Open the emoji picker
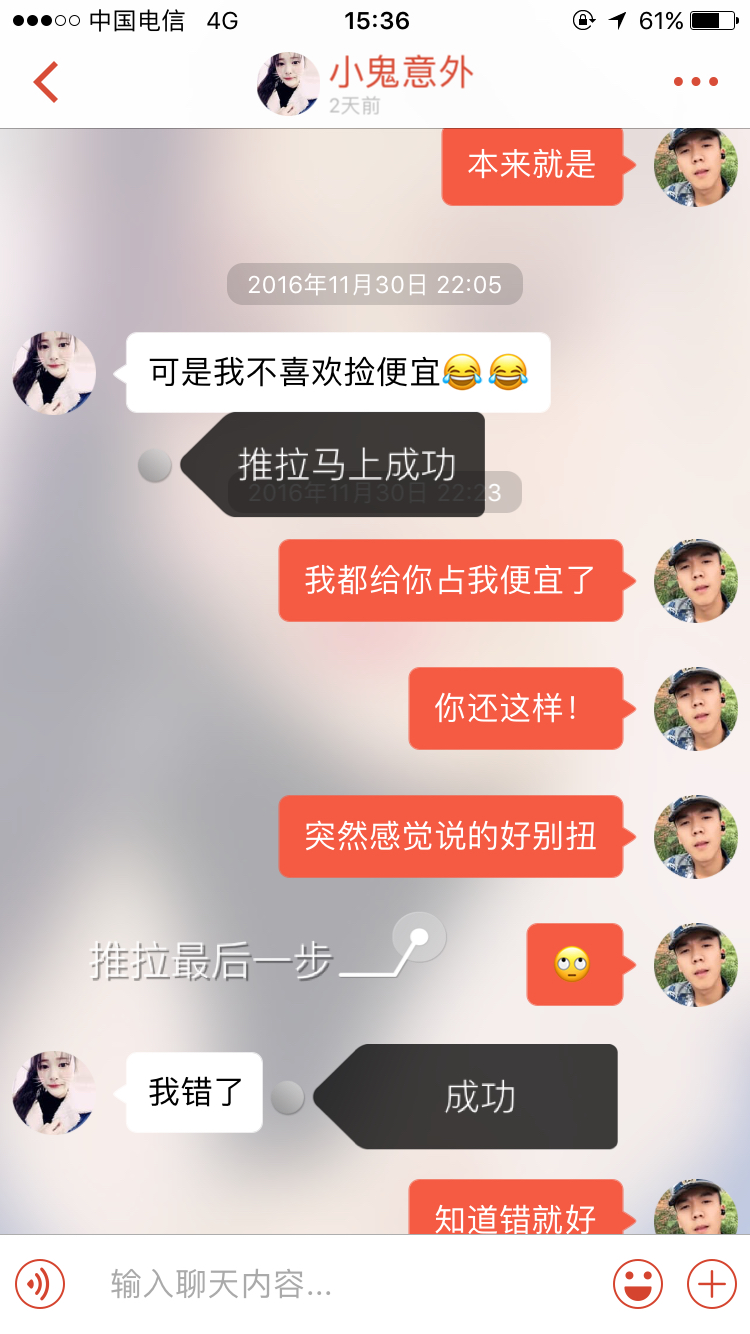Viewport: 750px width, 1334px height. click(637, 1283)
